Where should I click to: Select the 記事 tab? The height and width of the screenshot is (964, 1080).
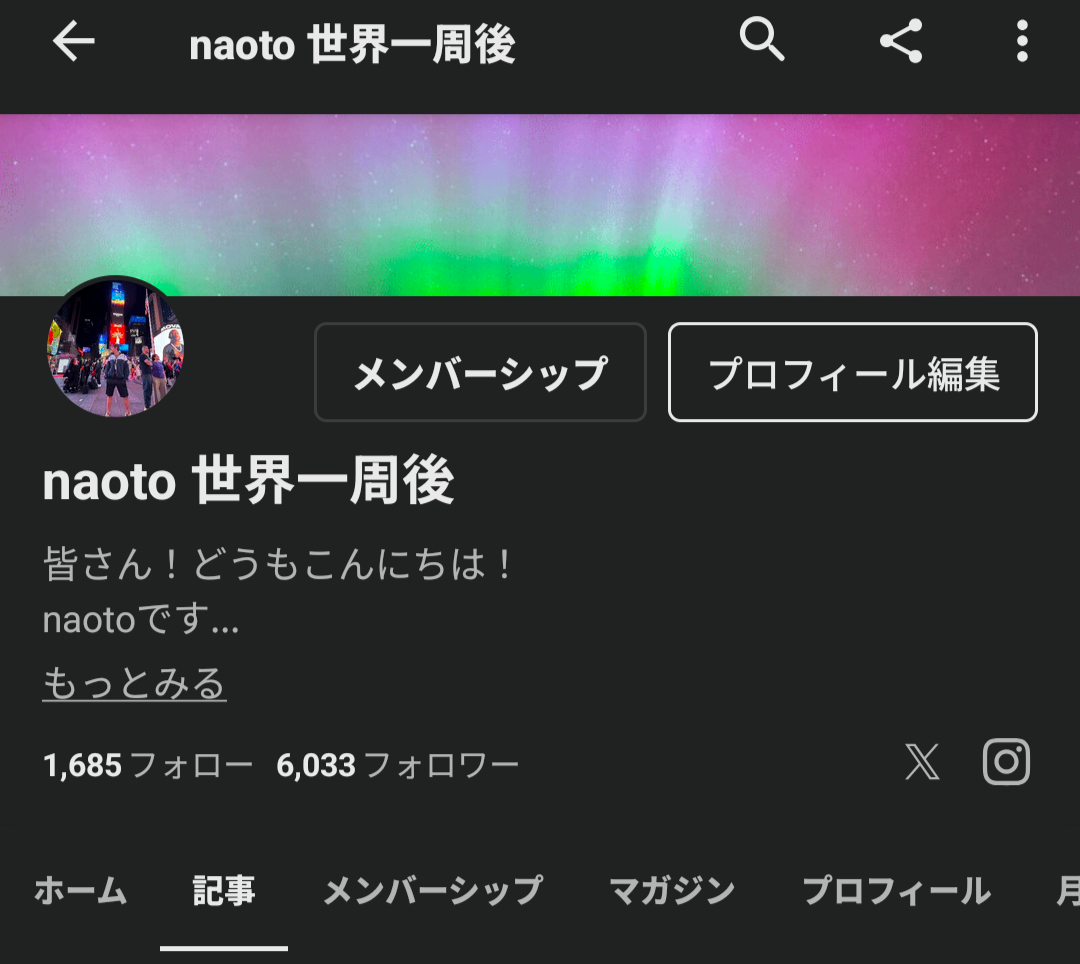(224, 890)
